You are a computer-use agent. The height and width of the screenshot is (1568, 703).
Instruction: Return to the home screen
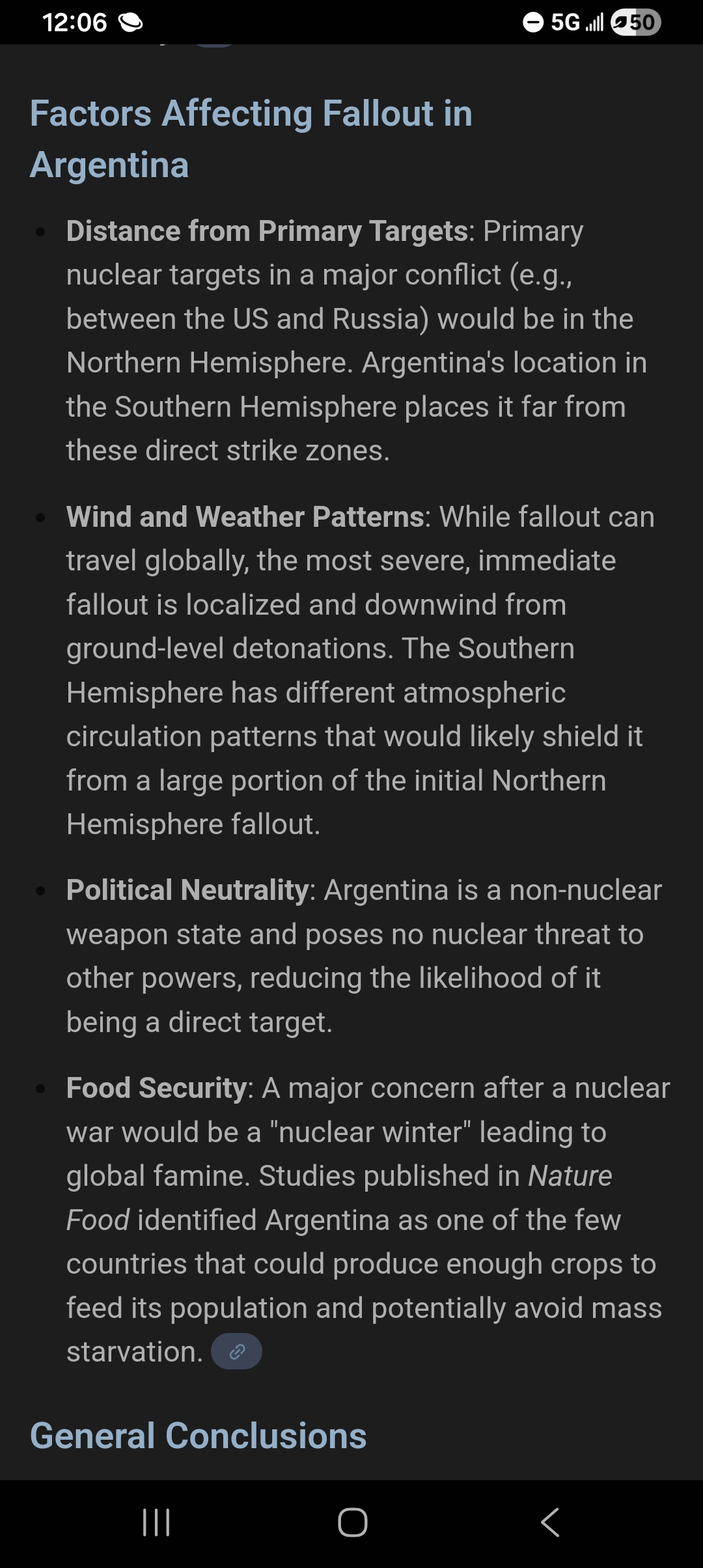tap(352, 1522)
